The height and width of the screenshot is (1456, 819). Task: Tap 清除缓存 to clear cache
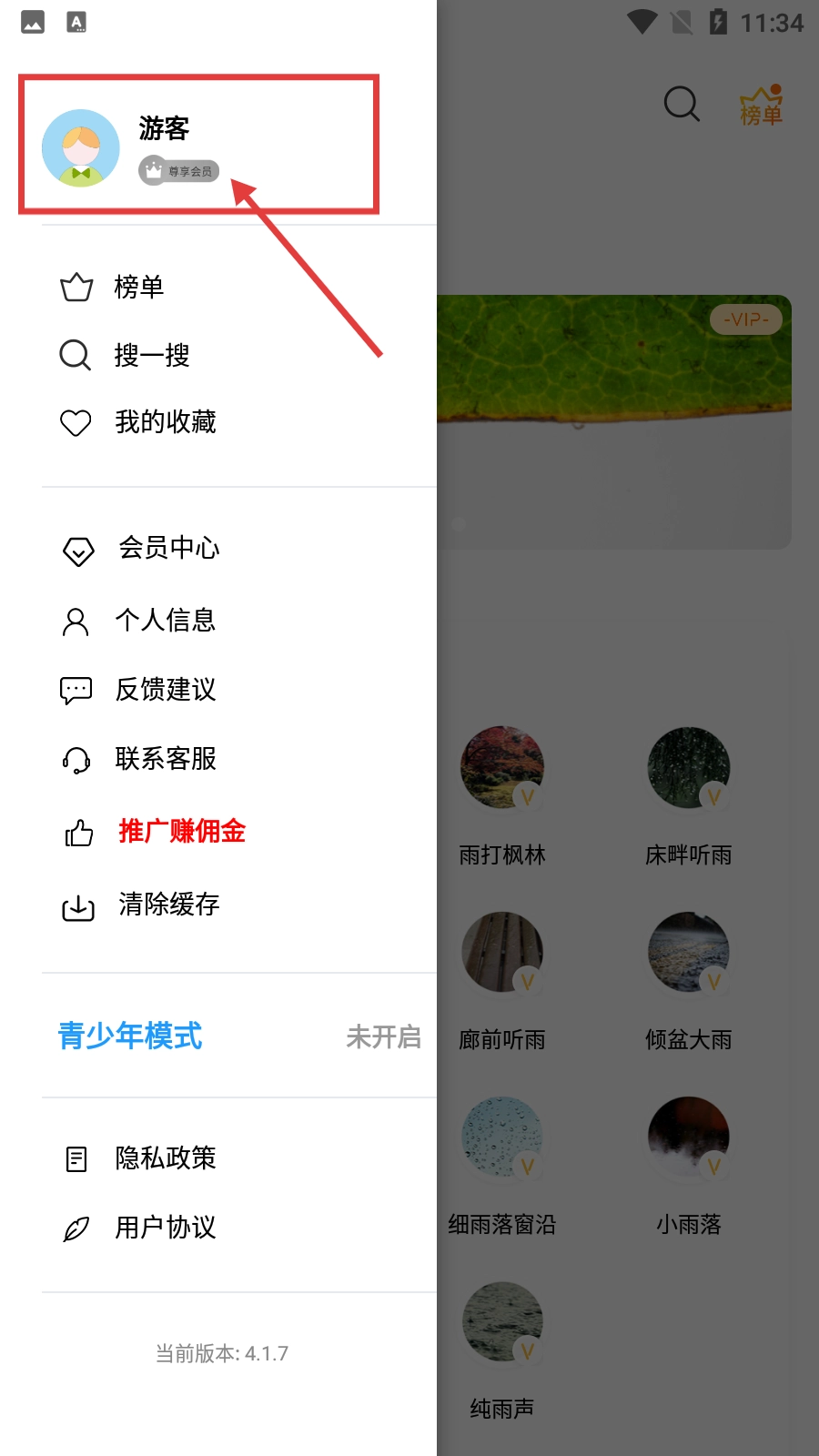point(168,905)
